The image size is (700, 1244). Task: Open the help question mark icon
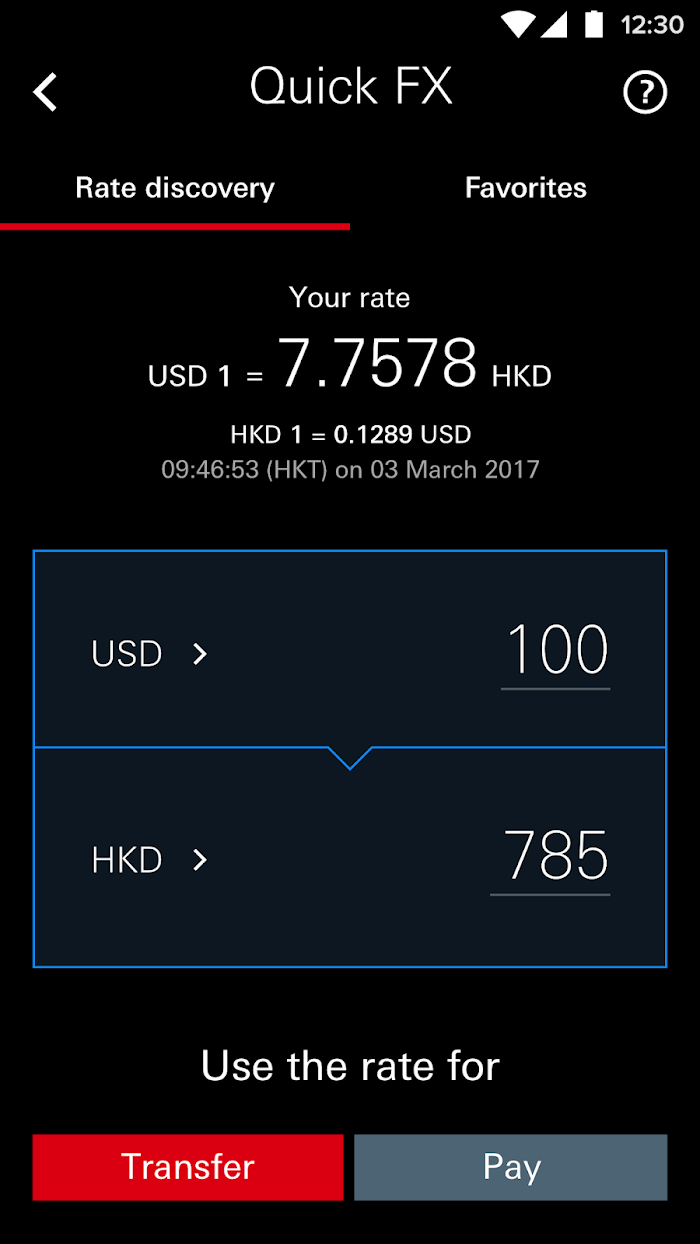[x=645, y=92]
